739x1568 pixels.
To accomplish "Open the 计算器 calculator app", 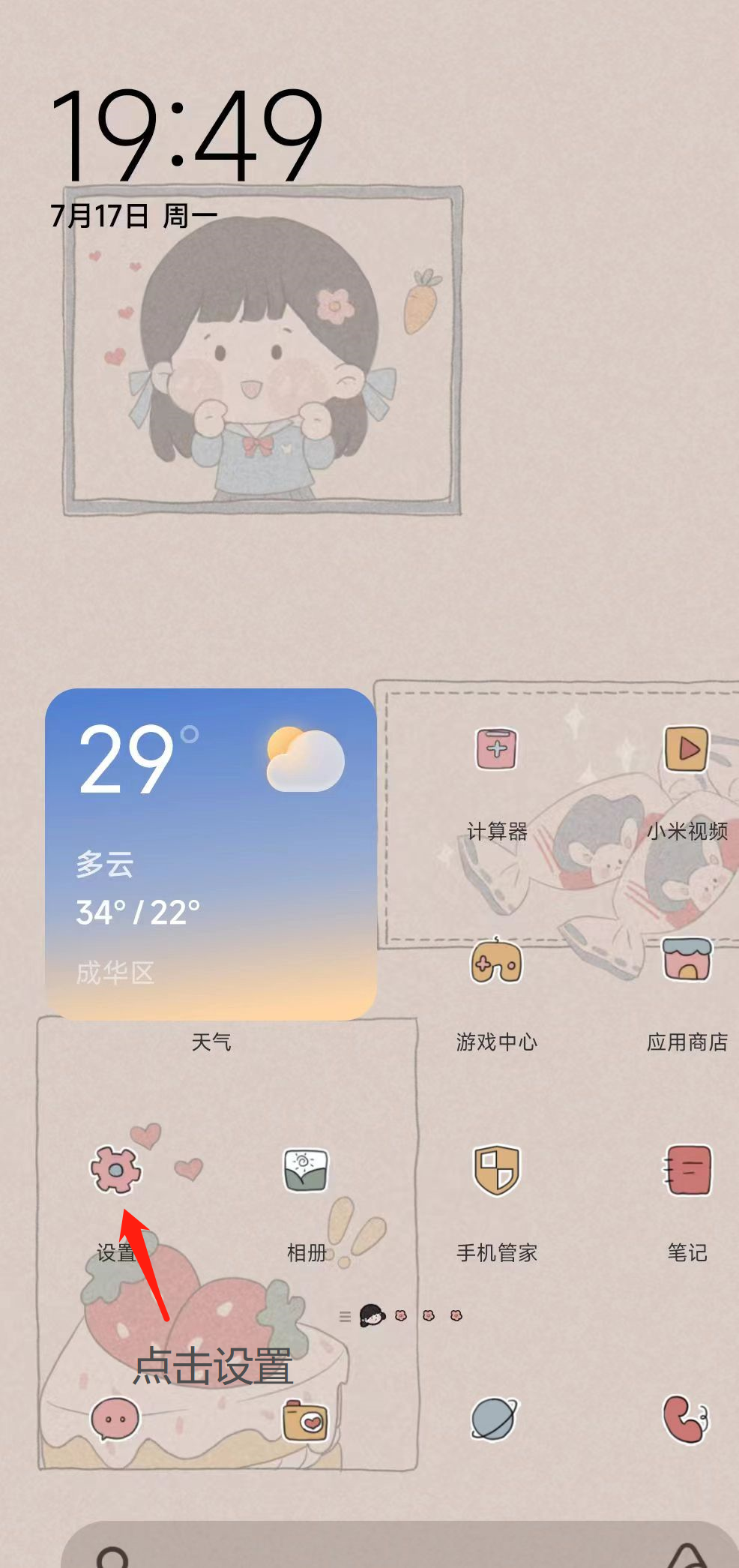I will [496, 749].
